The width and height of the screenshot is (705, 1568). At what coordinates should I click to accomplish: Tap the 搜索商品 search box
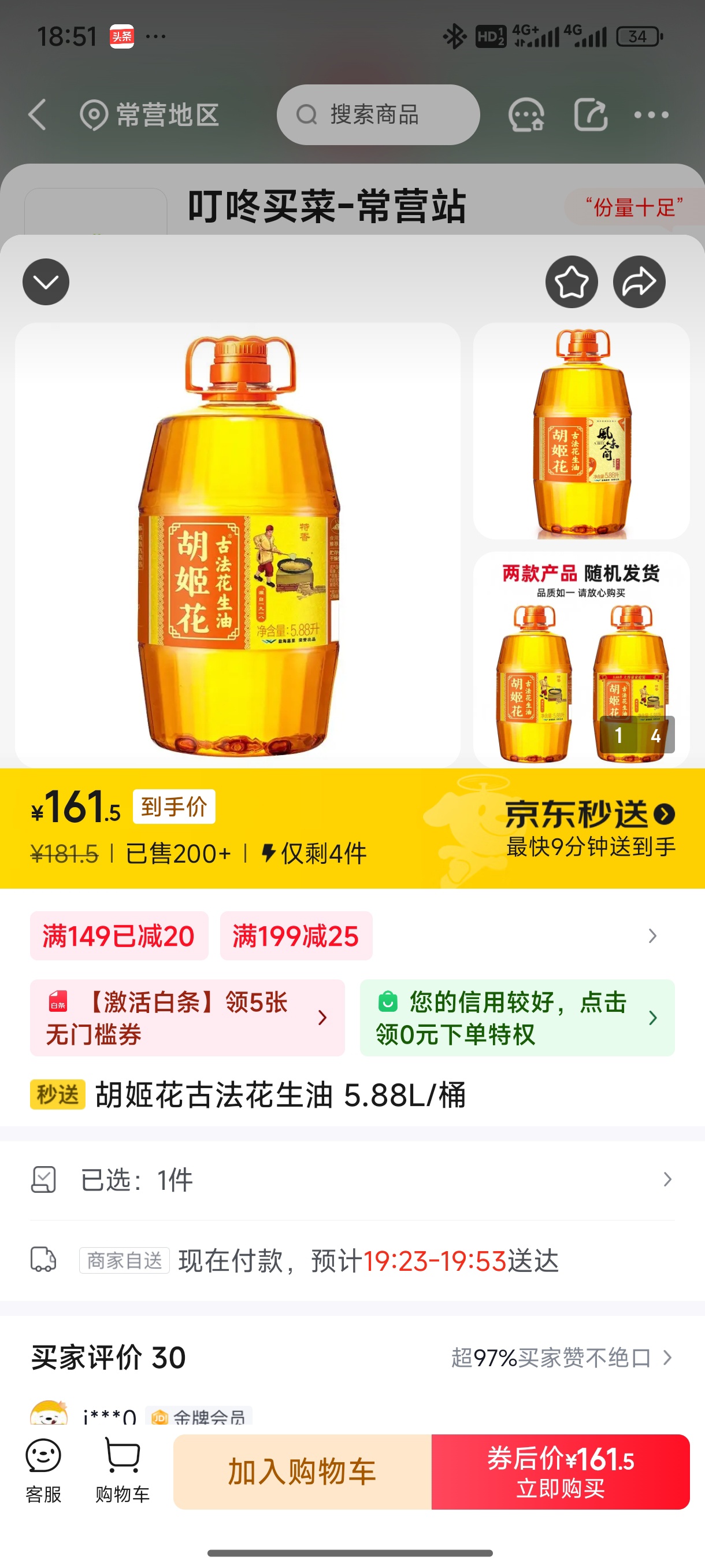378,114
